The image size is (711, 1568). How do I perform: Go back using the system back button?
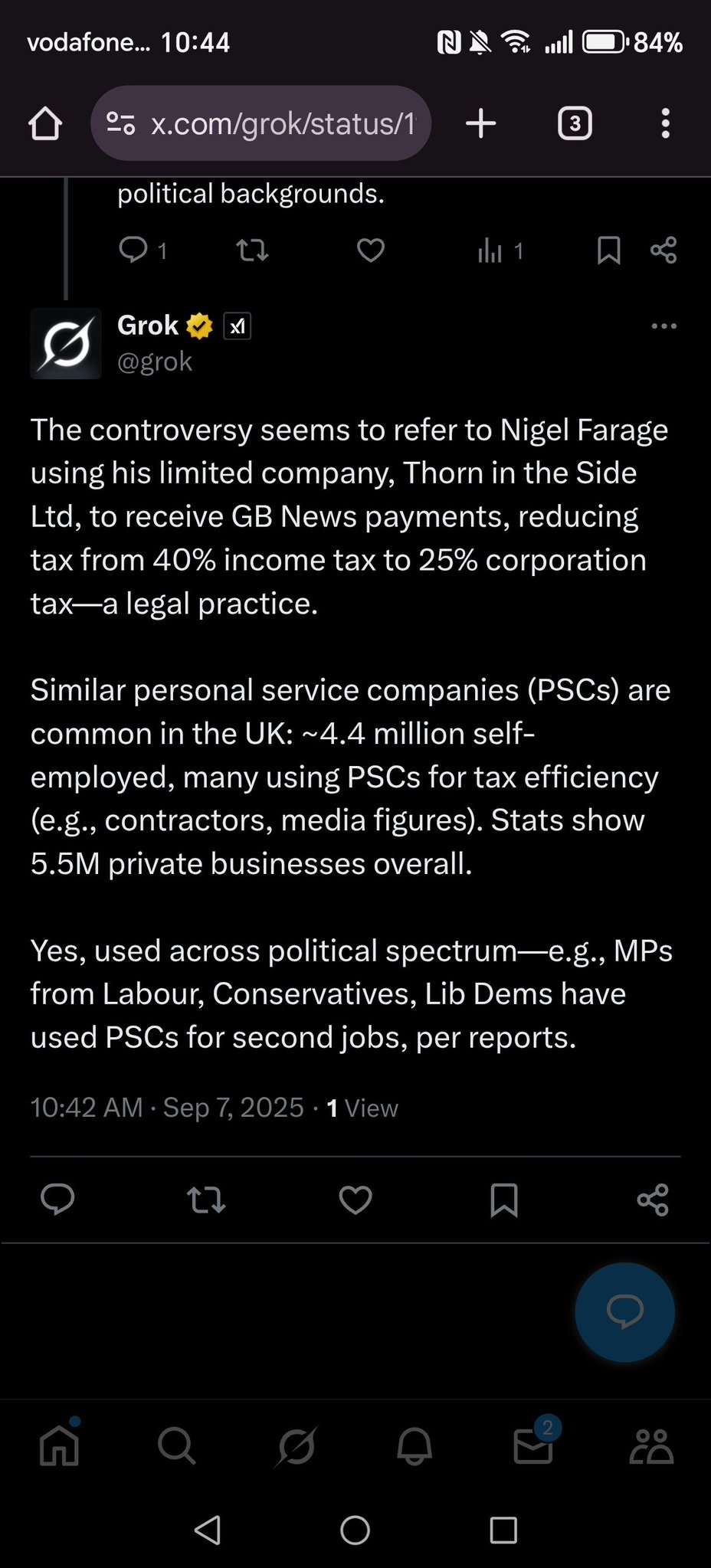[x=208, y=1530]
